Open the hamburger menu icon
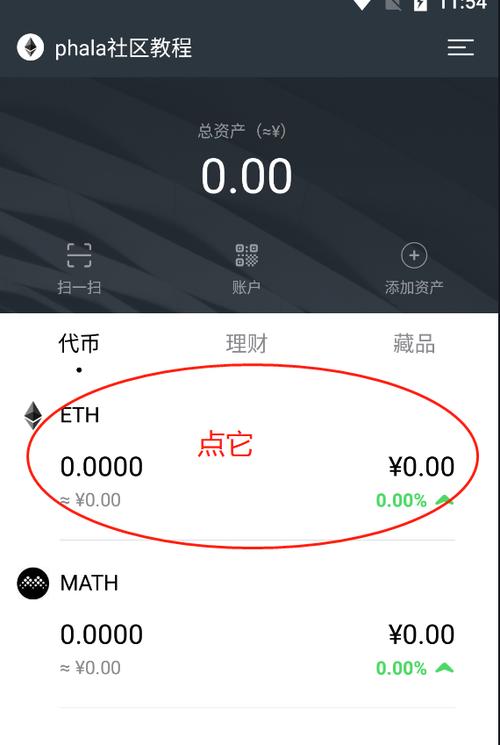This screenshot has width=500, height=745. [x=461, y=48]
